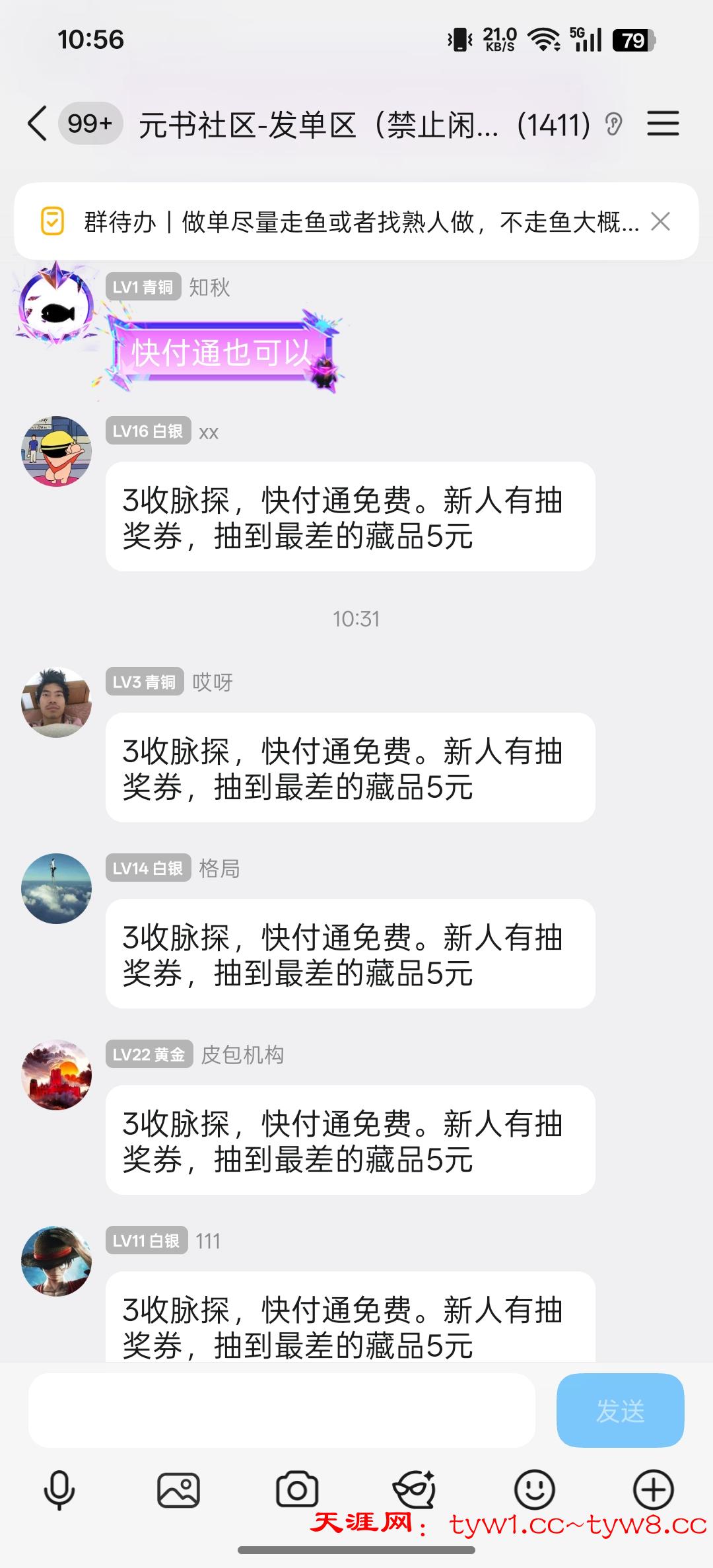Open the masked-face stickers icon
The image size is (713, 1568).
(x=415, y=1490)
